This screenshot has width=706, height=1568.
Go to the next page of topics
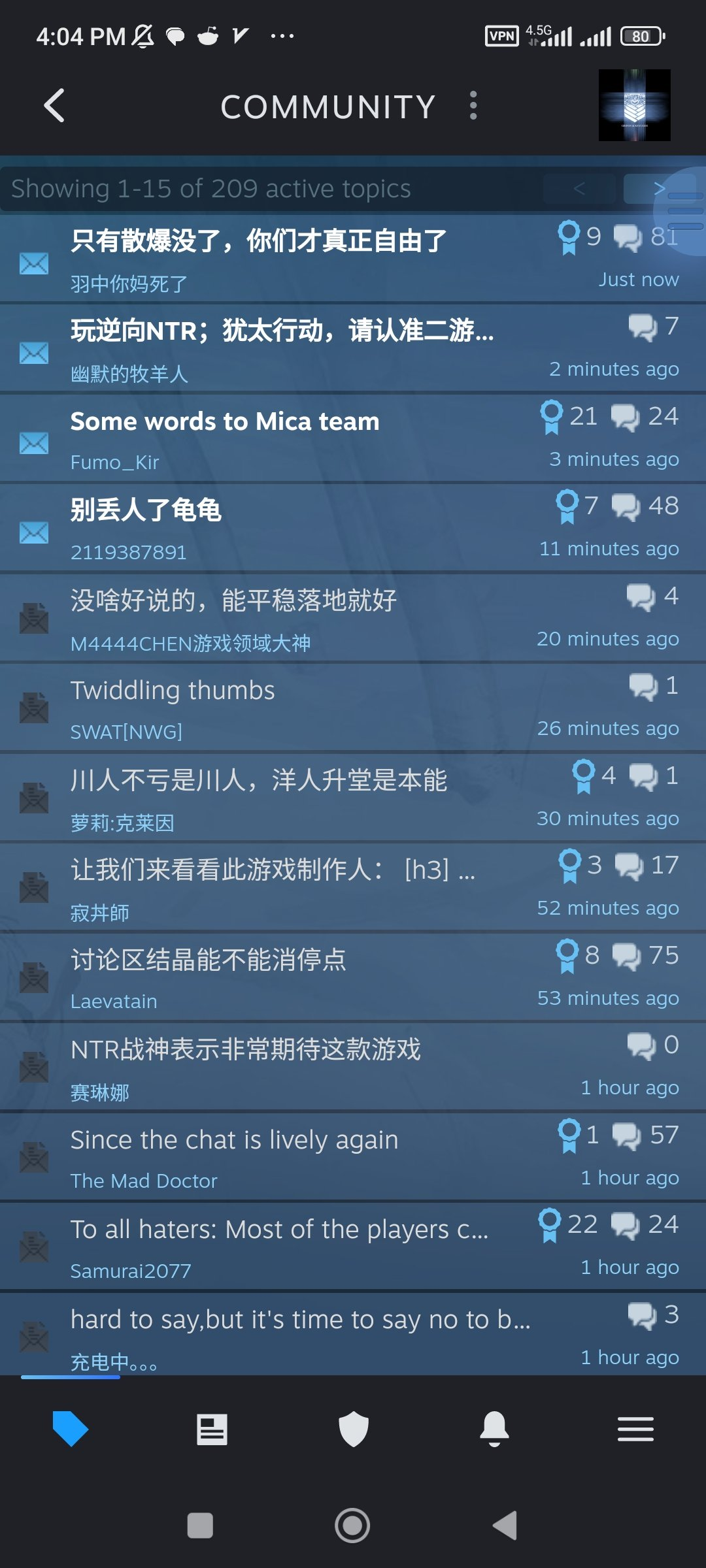pyautogui.click(x=659, y=189)
